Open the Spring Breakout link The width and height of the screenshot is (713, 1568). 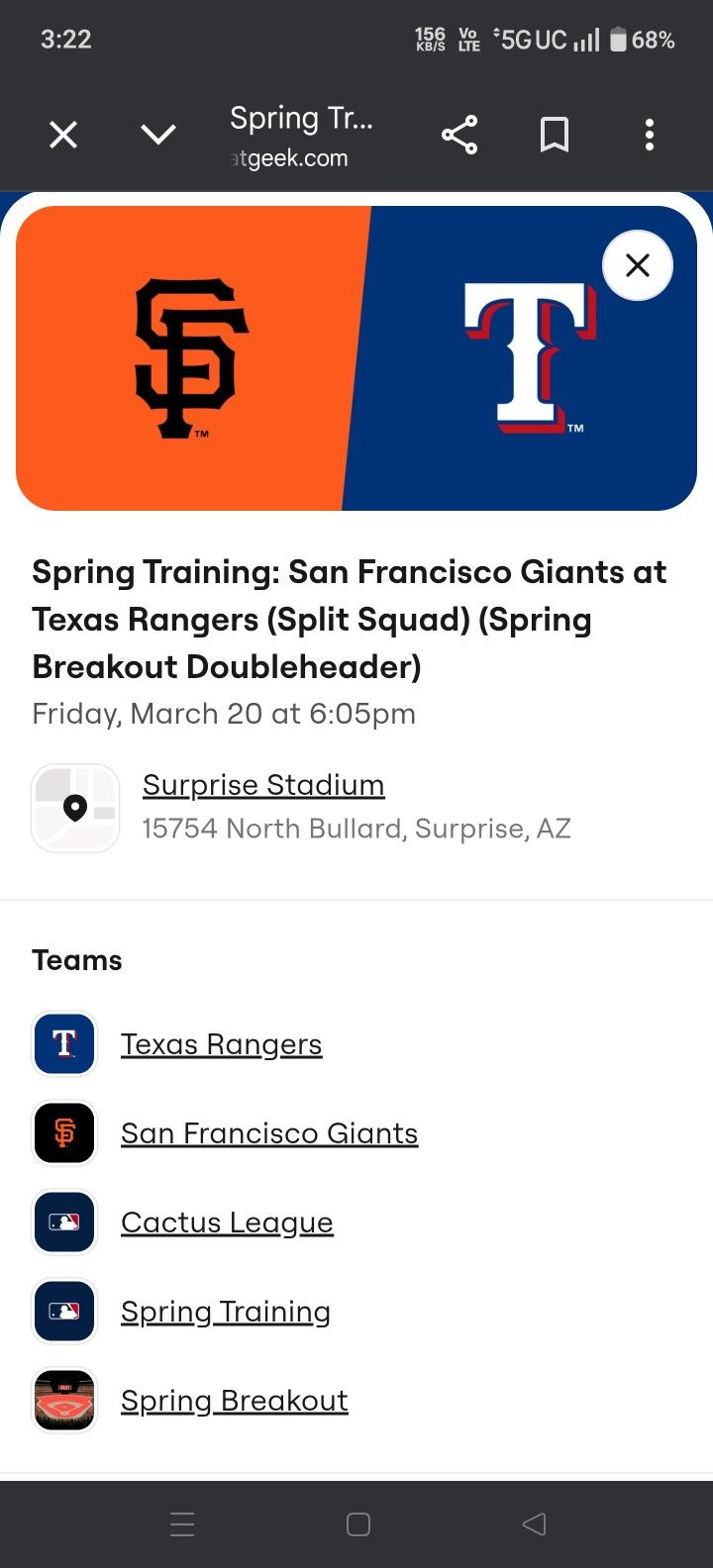[235, 1401]
